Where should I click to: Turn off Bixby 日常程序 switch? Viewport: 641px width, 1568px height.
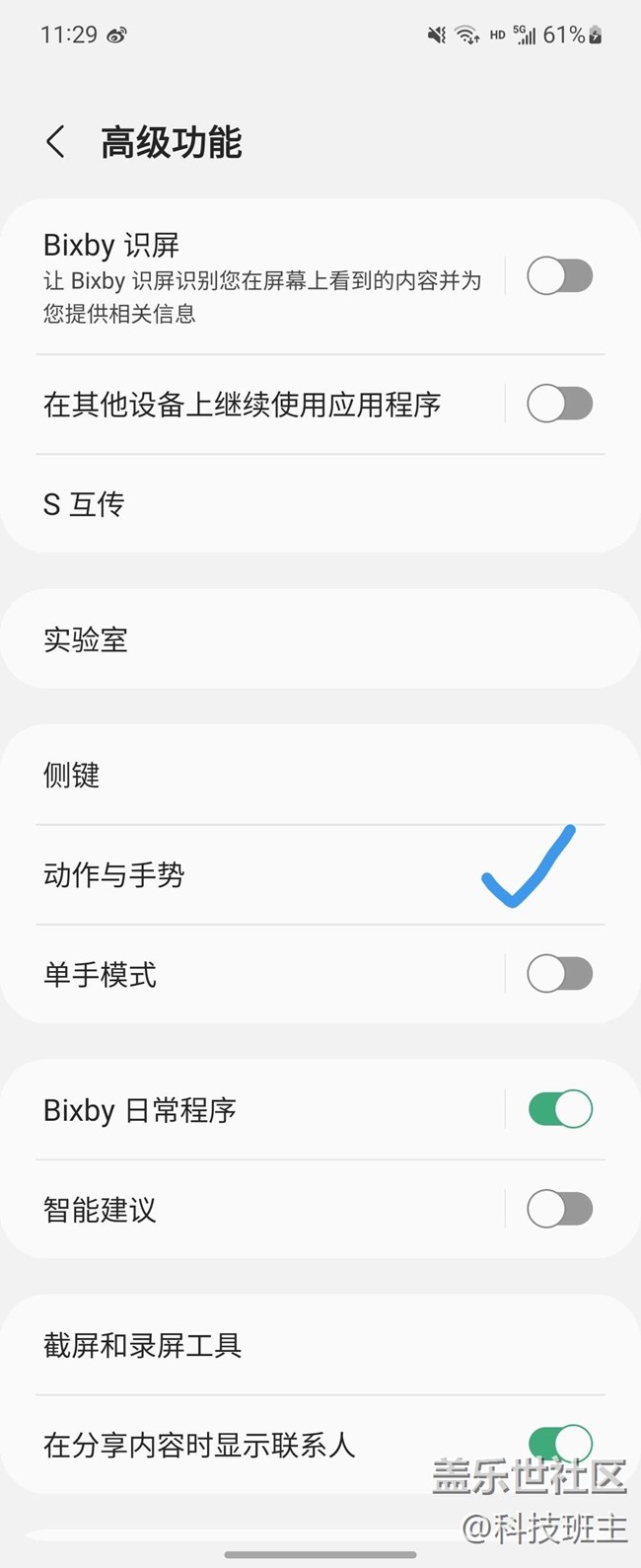click(559, 1109)
